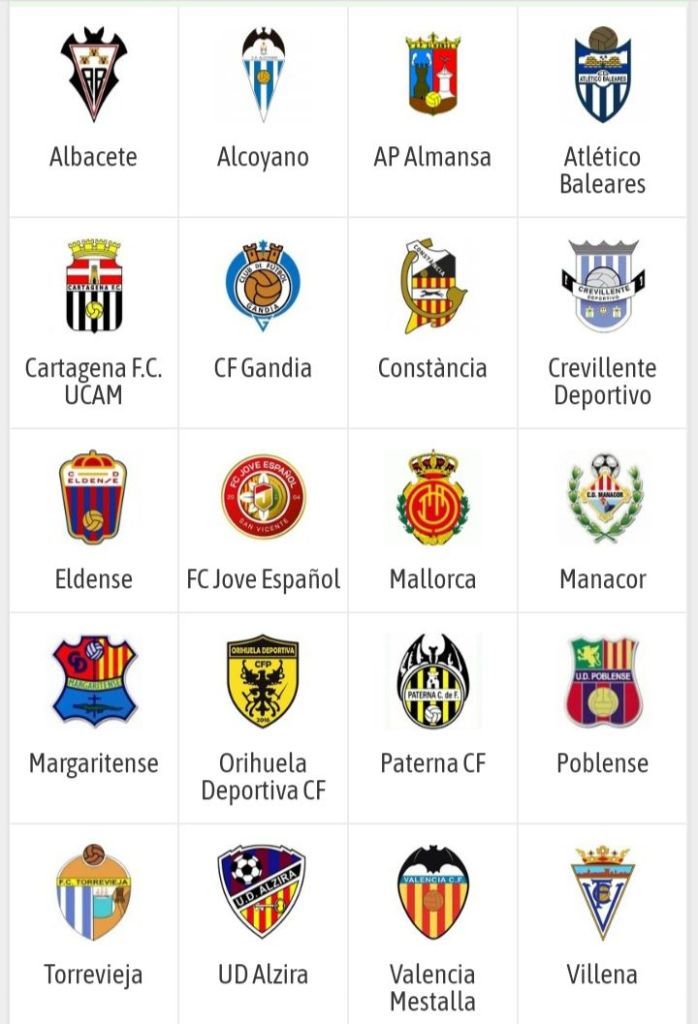Choose Manacor from the grid
Screen dimensions: 698x1024
(602, 520)
